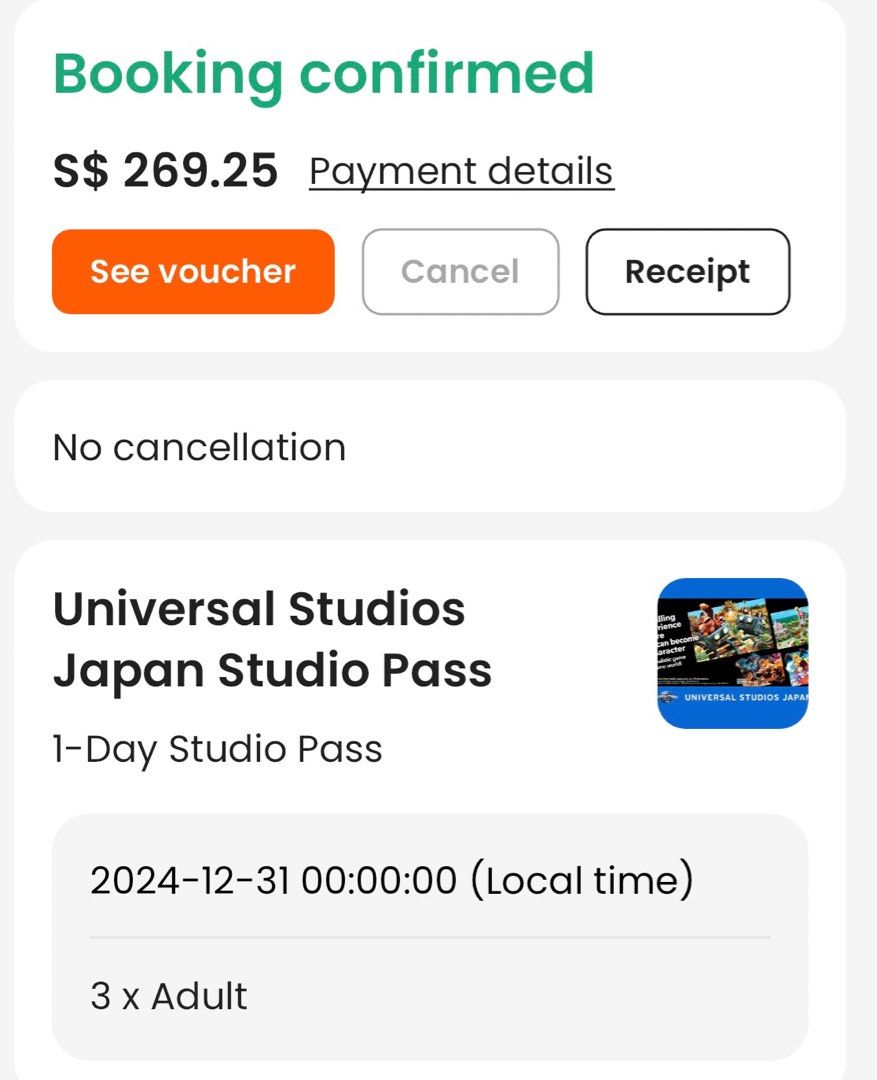Click the Universal Studios Japan pass thumbnail image
This screenshot has height=1080, width=877.
731,654
